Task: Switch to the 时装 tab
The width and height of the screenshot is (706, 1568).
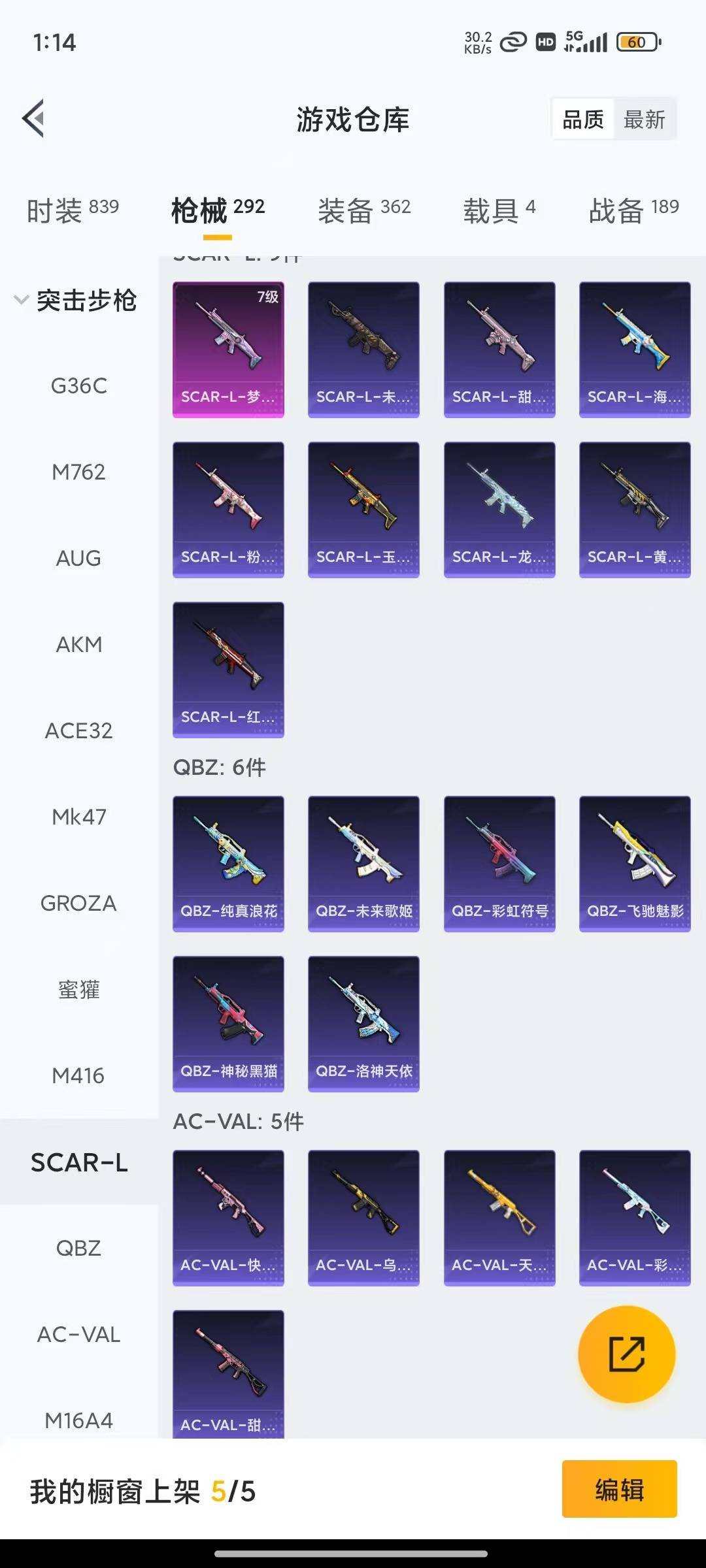Action: [x=73, y=210]
